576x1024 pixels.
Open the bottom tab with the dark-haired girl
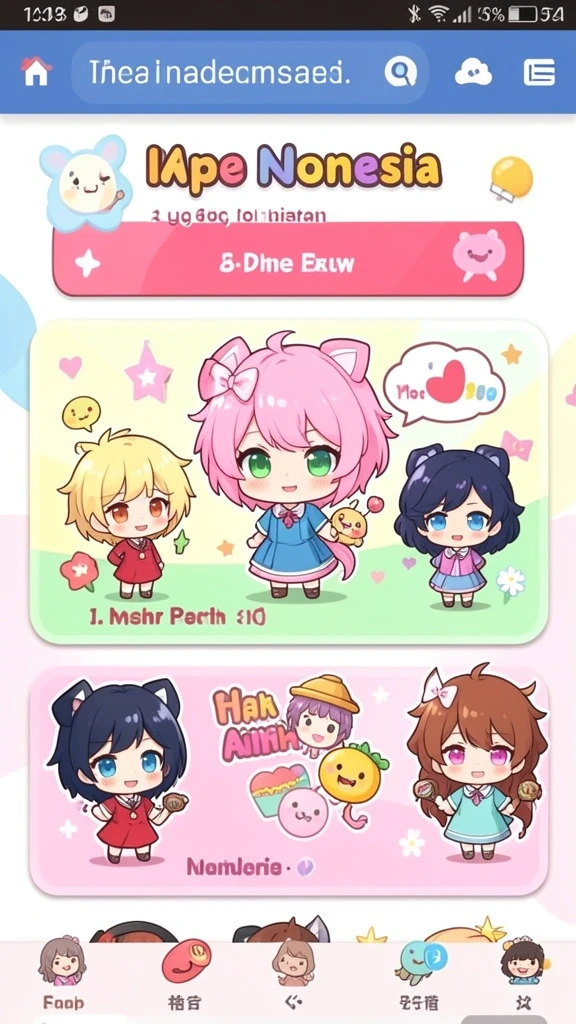pos(524,973)
